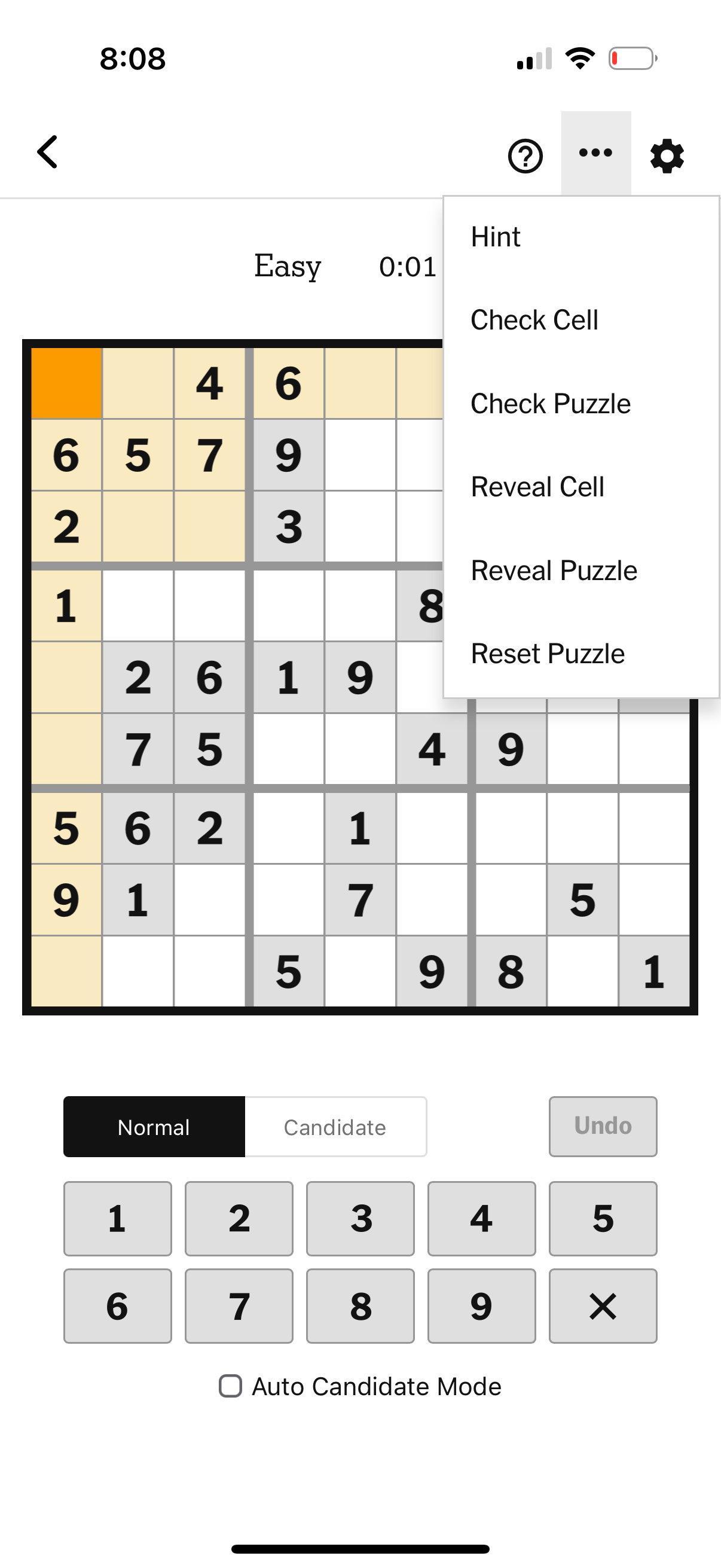Select Reveal Cell option
The height and width of the screenshot is (1568, 721).
[x=536, y=486]
